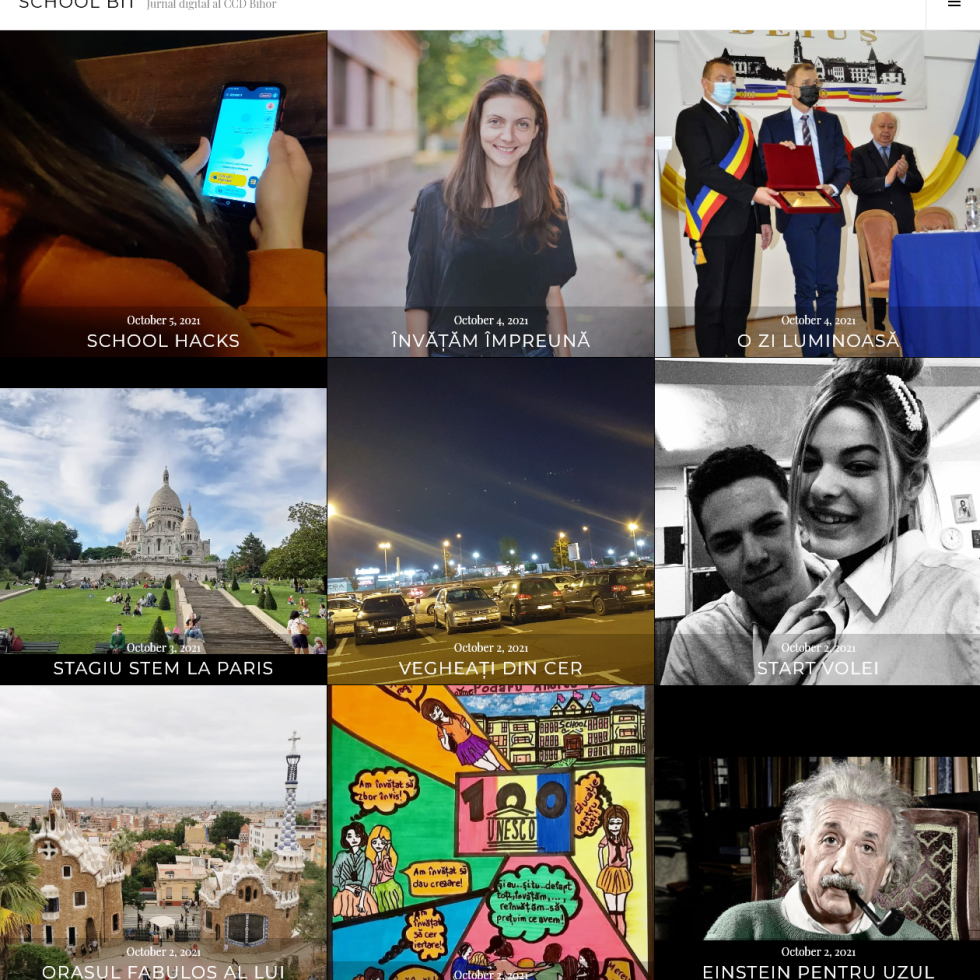Open Vegheați din Cer article
The image size is (980, 980).
(490, 668)
